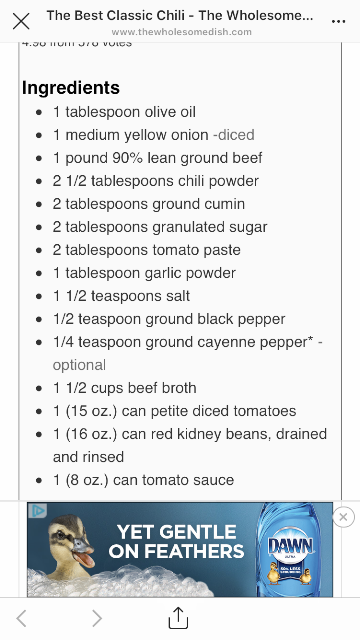Dismiss the Dawn ad banner
This screenshot has height=640, width=360.
(x=343, y=517)
